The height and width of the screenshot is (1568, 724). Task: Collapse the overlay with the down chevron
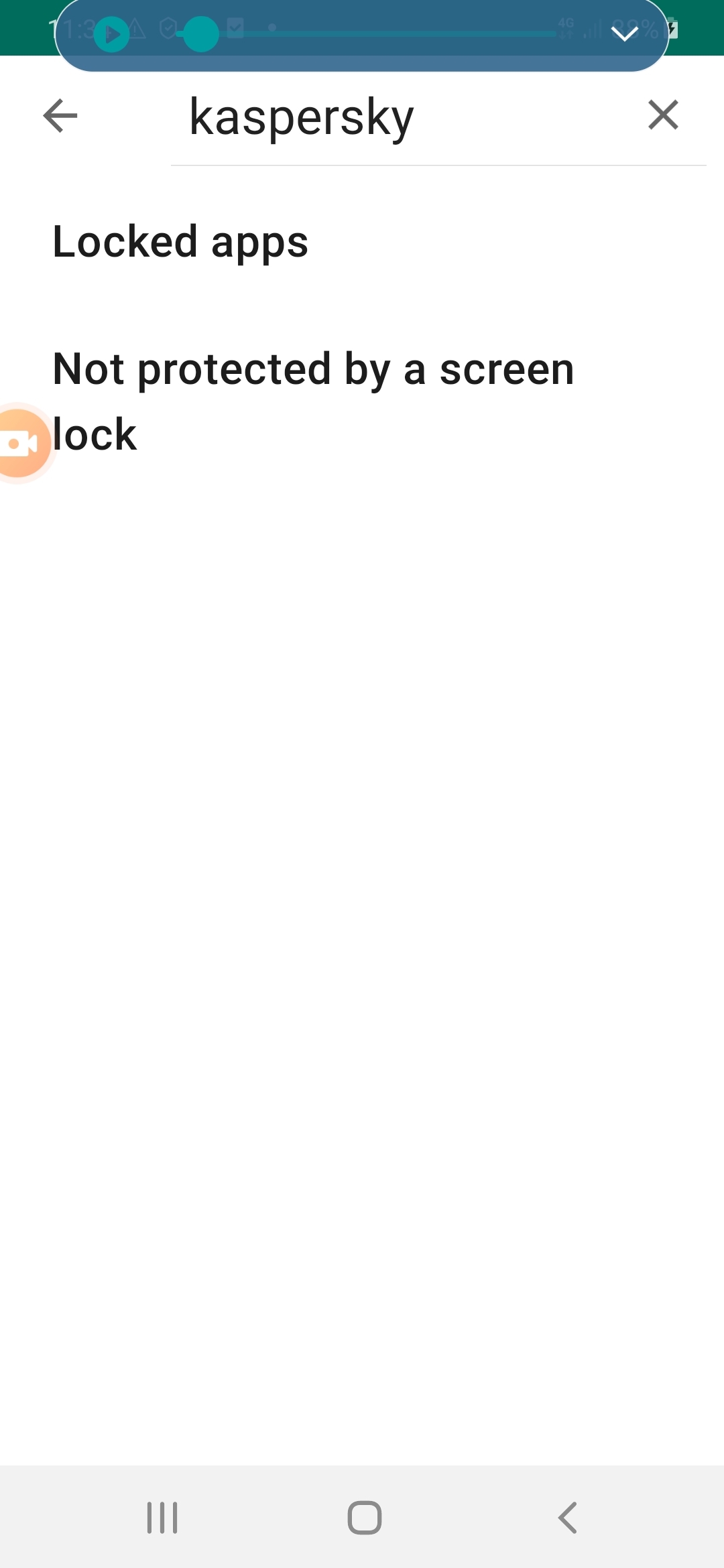point(625,33)
